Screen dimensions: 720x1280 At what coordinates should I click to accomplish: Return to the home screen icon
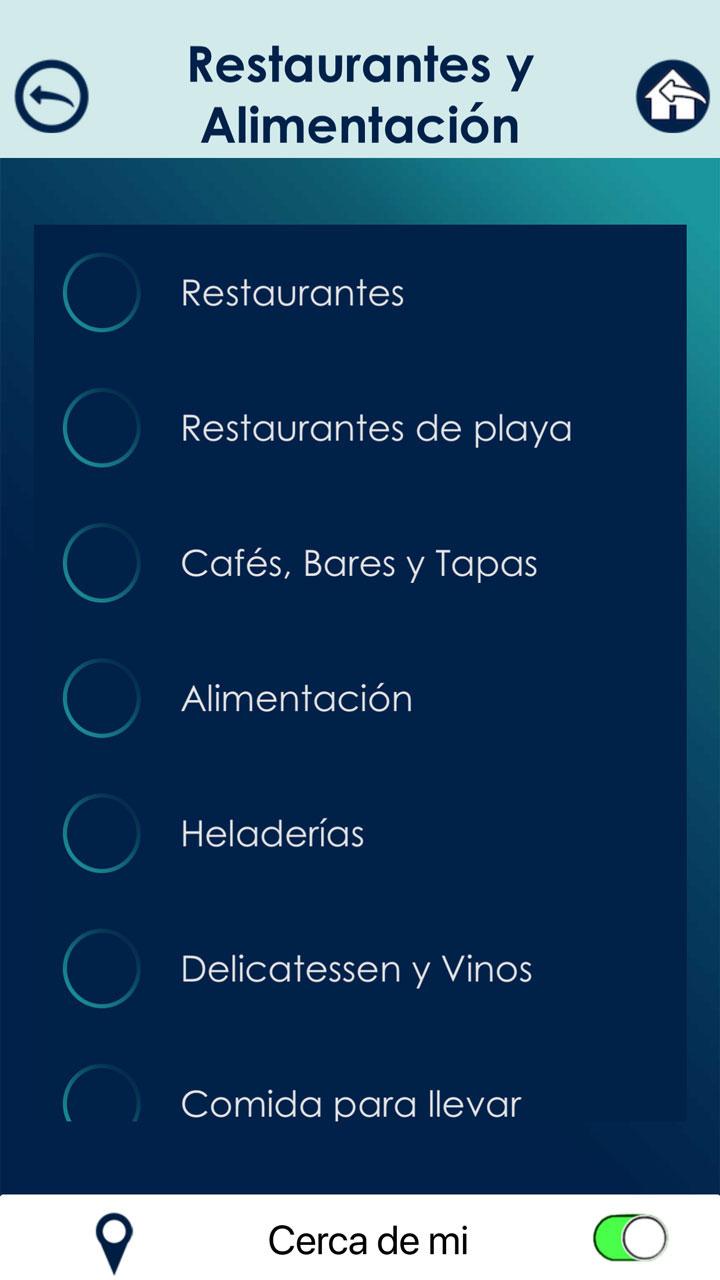point(673,97)
